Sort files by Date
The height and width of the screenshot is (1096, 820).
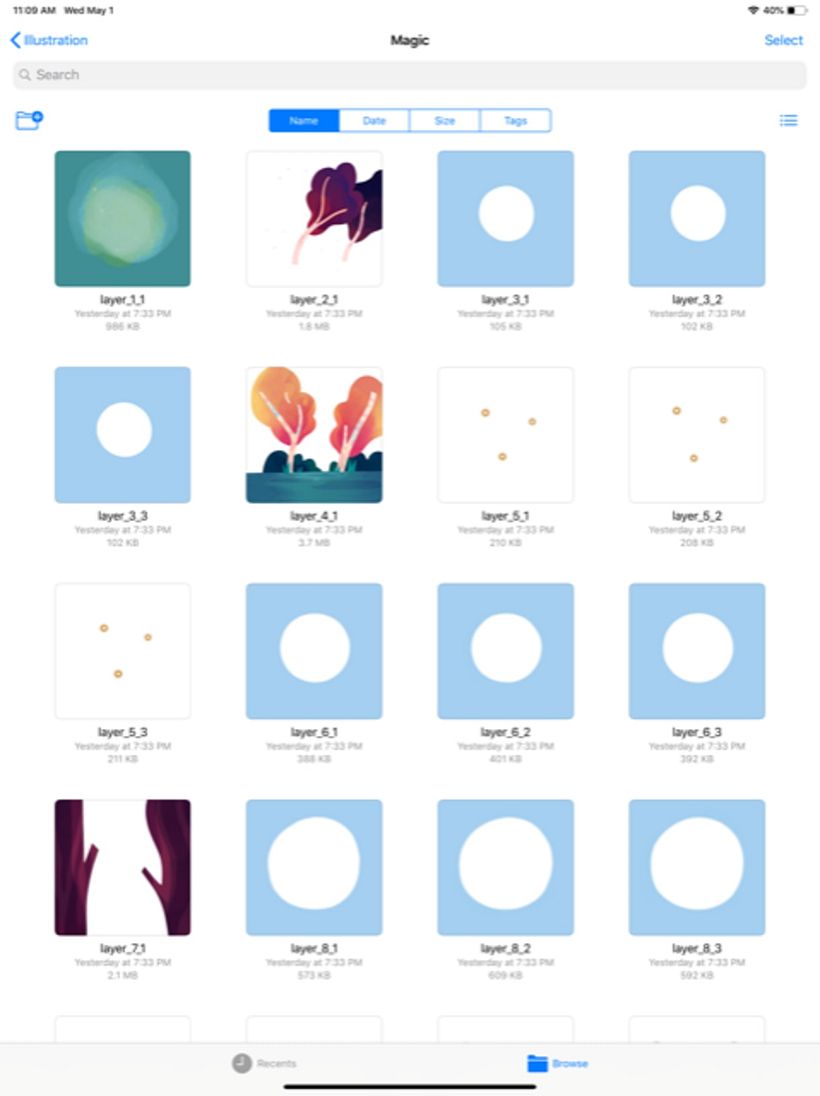pos(374,121)
